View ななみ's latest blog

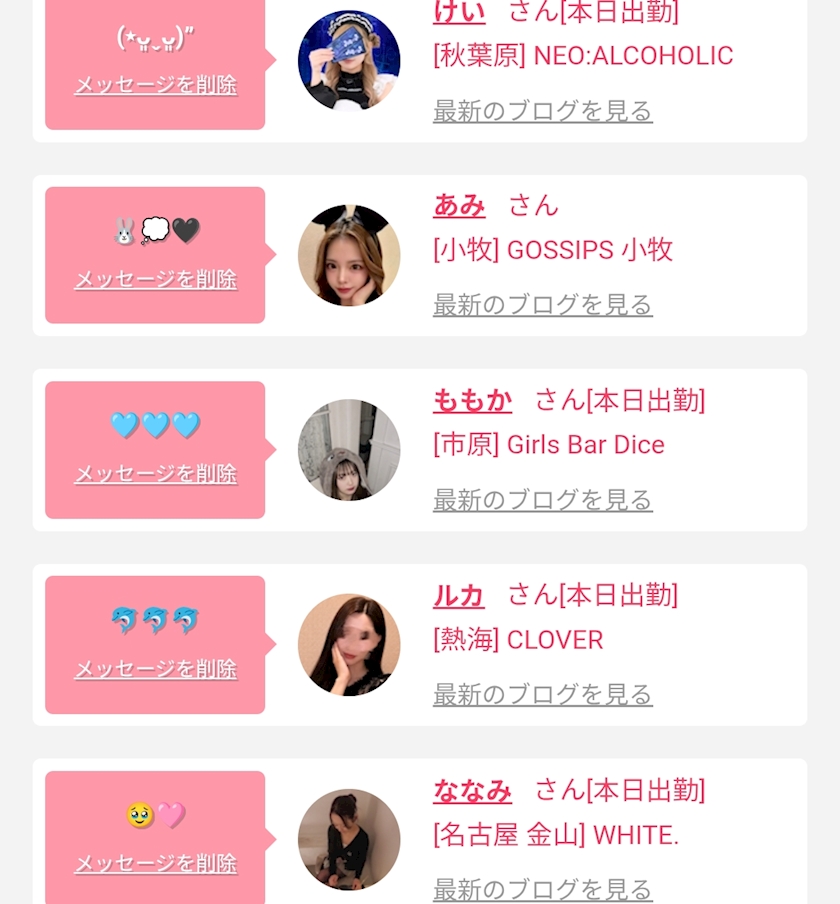coord(543,889)
